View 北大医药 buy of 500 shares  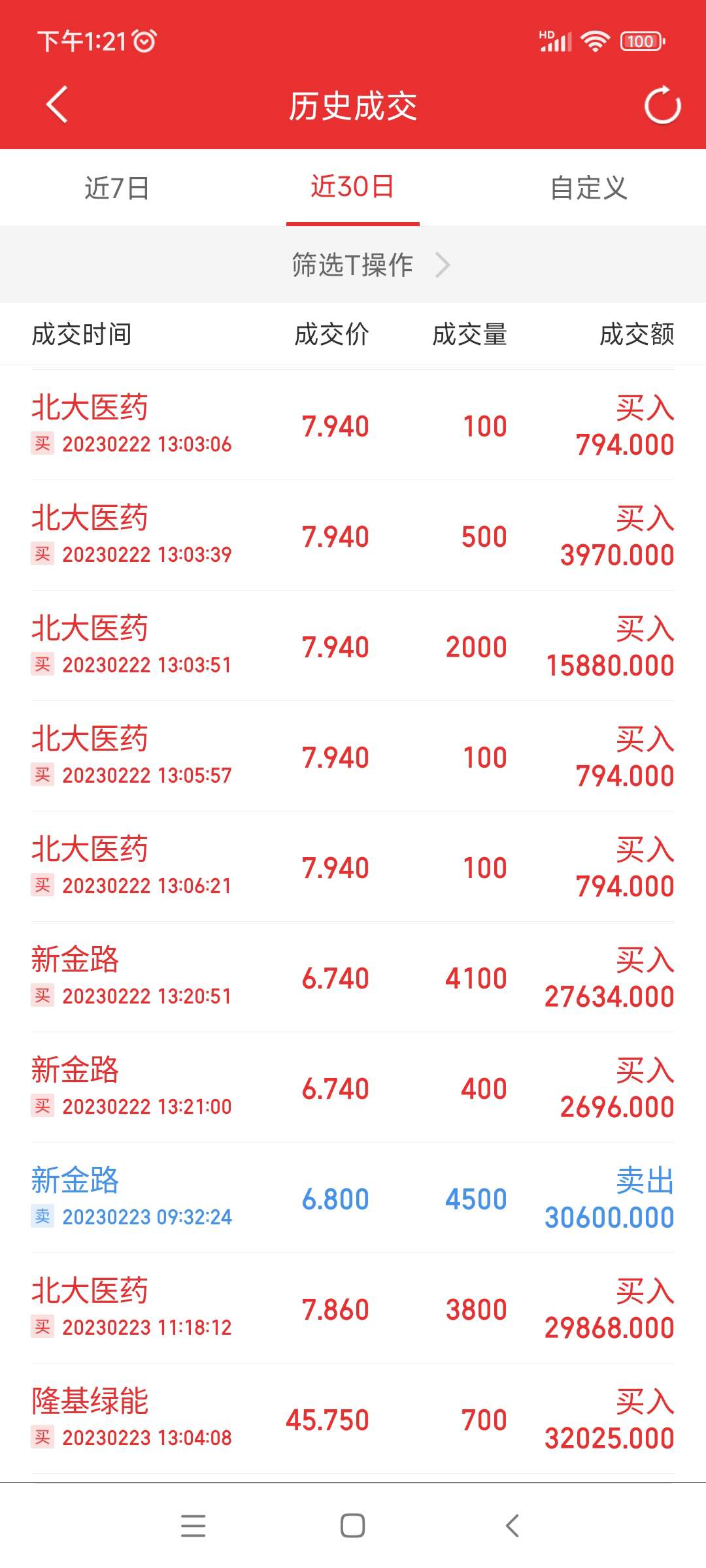[353, 536]
